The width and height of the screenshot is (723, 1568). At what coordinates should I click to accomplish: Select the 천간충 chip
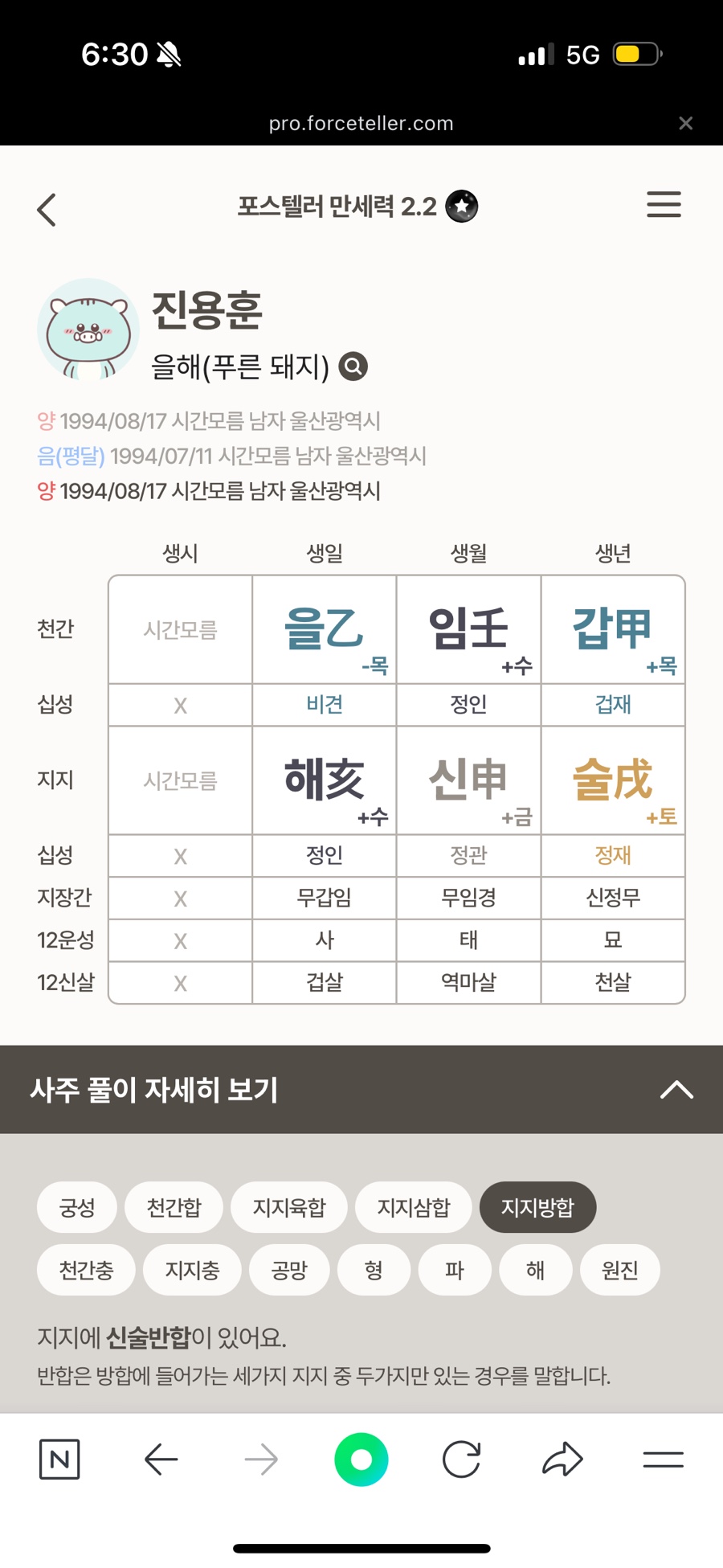click(86, 1270)
